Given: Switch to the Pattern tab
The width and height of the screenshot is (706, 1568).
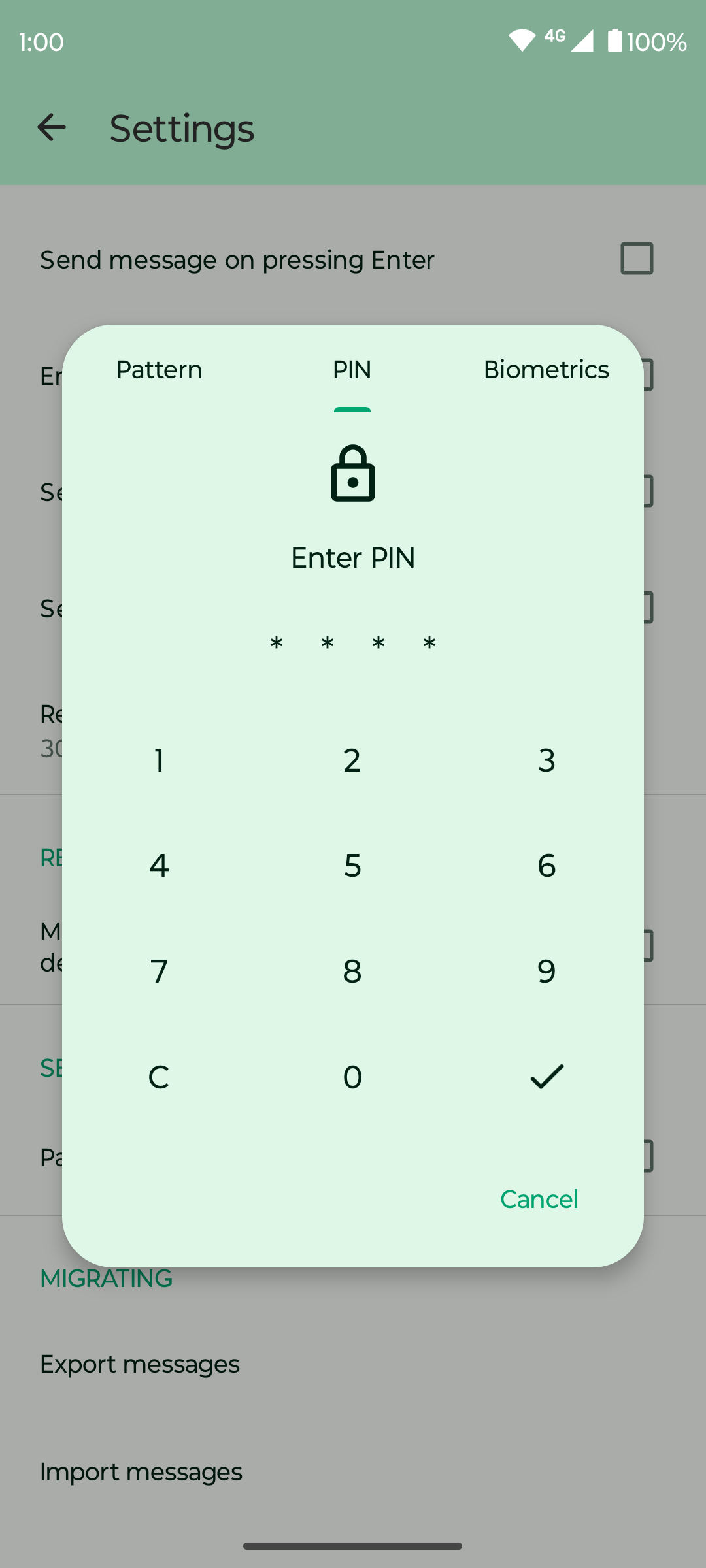Looking at the screenshot, I should point(159,370).
